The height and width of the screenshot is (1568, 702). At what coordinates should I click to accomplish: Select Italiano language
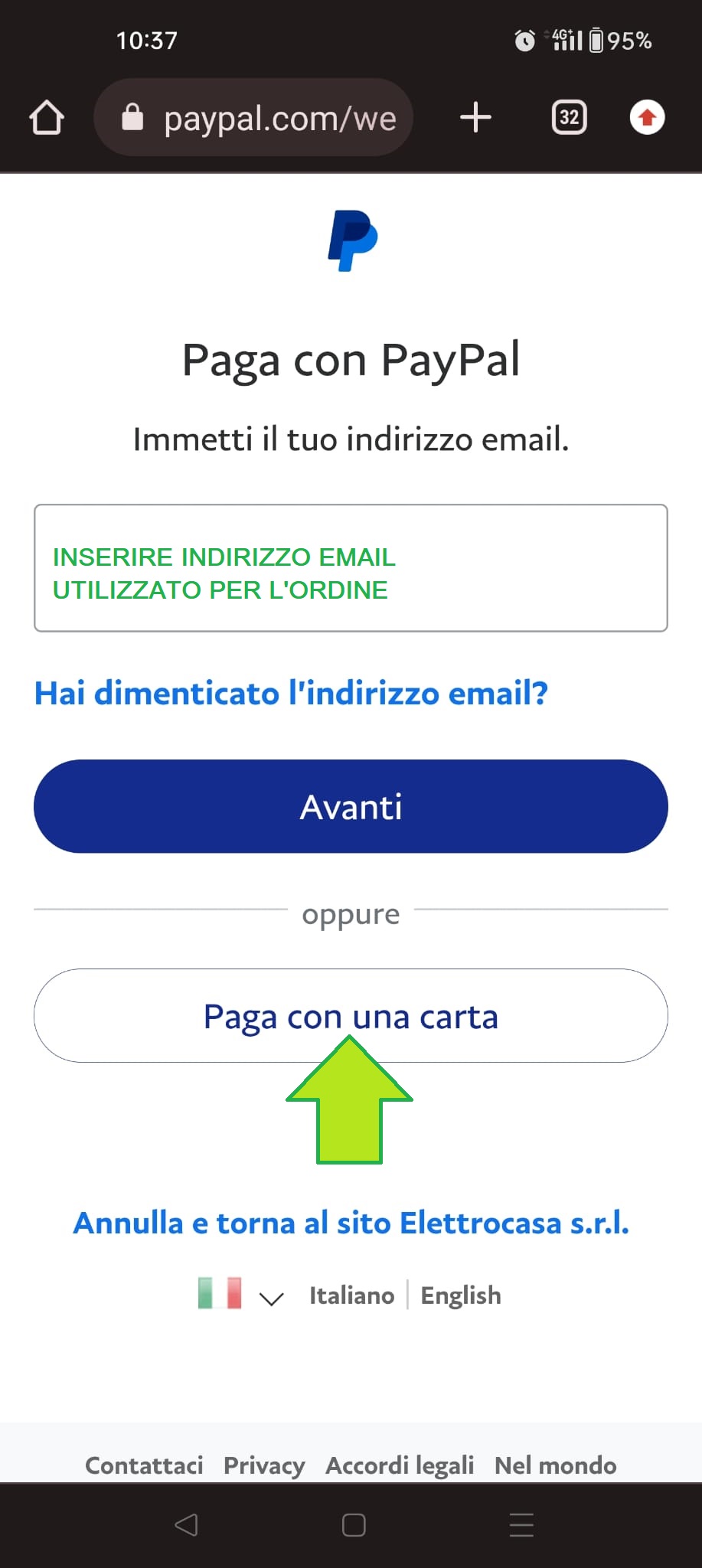pyautogui.click(x=351, y=1295)
